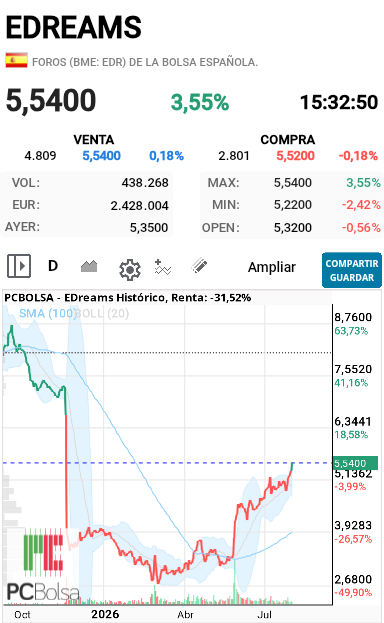Change the D timeframe selector
Image resolution: width=384 pixels, height=623 pixels.
53,266
